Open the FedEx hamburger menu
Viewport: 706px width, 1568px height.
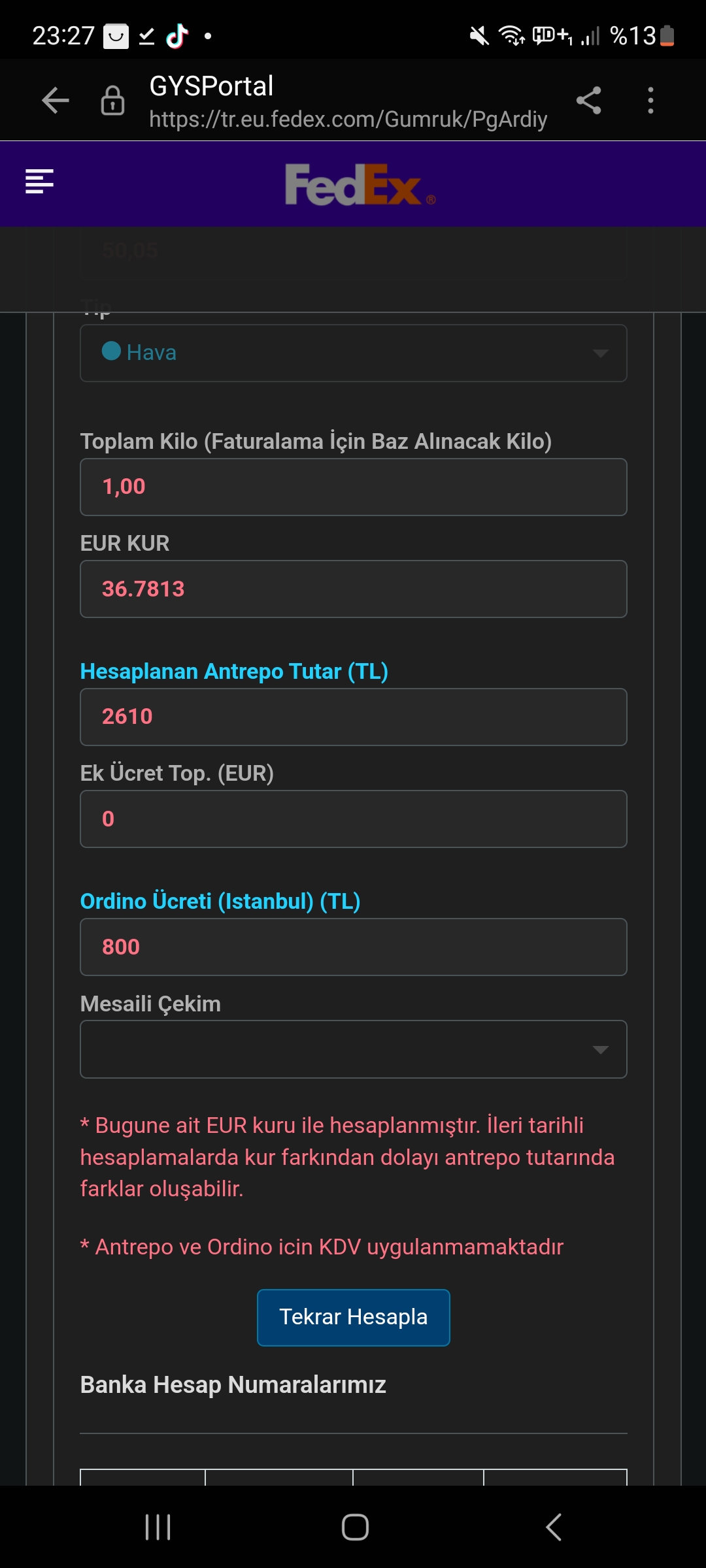[39, 182]
